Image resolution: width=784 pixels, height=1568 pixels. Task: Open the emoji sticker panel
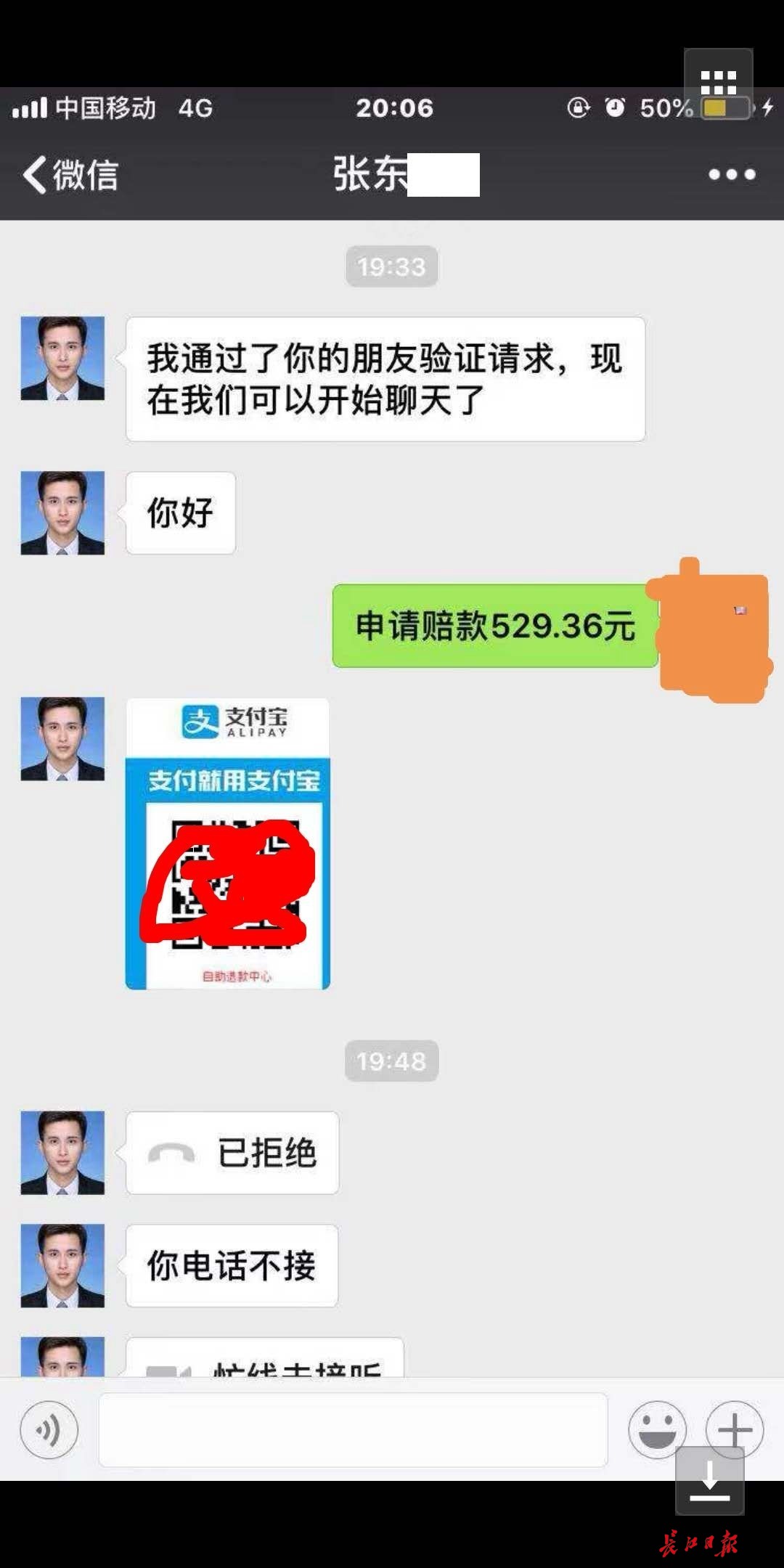pos(657,1429)
